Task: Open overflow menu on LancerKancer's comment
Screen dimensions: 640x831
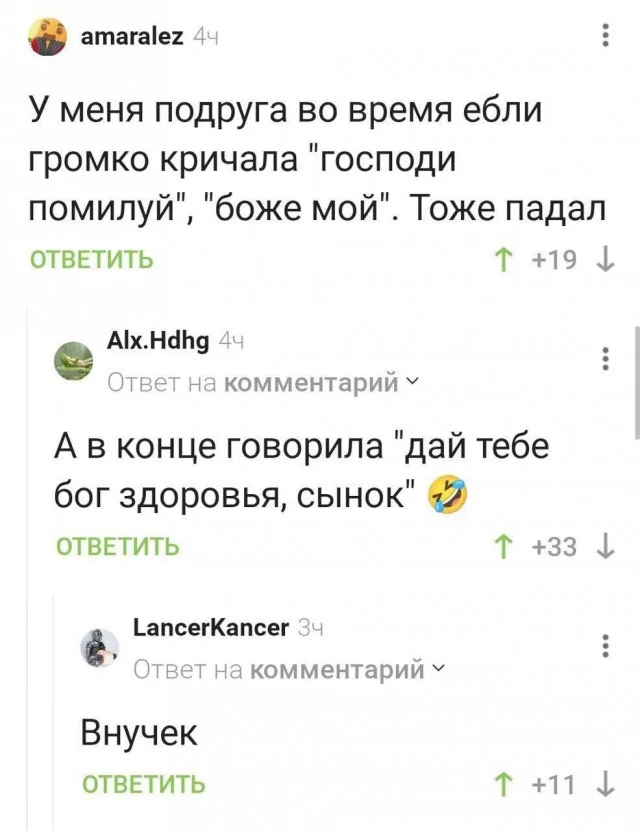Action: click(605, 646)
